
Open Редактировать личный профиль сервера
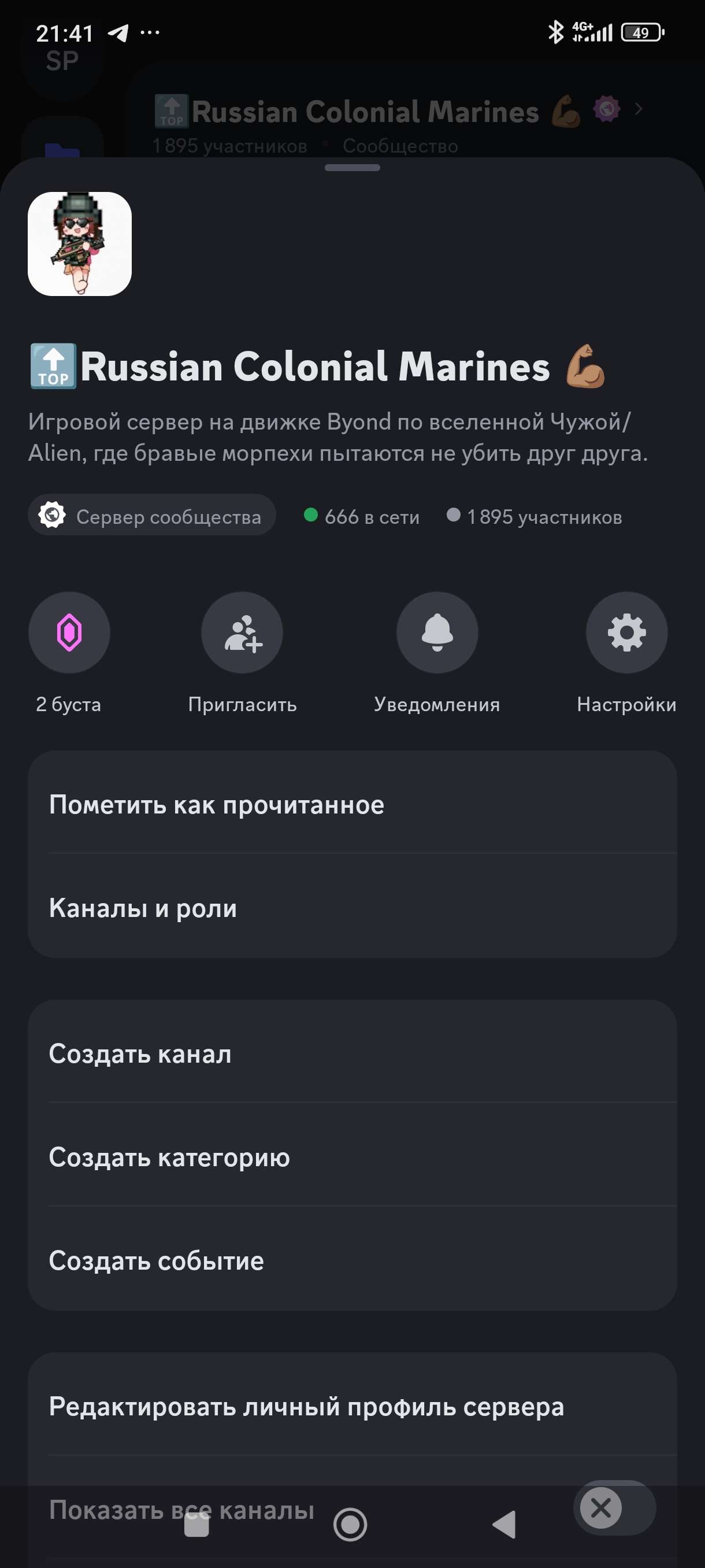(x=351, y=1407)
